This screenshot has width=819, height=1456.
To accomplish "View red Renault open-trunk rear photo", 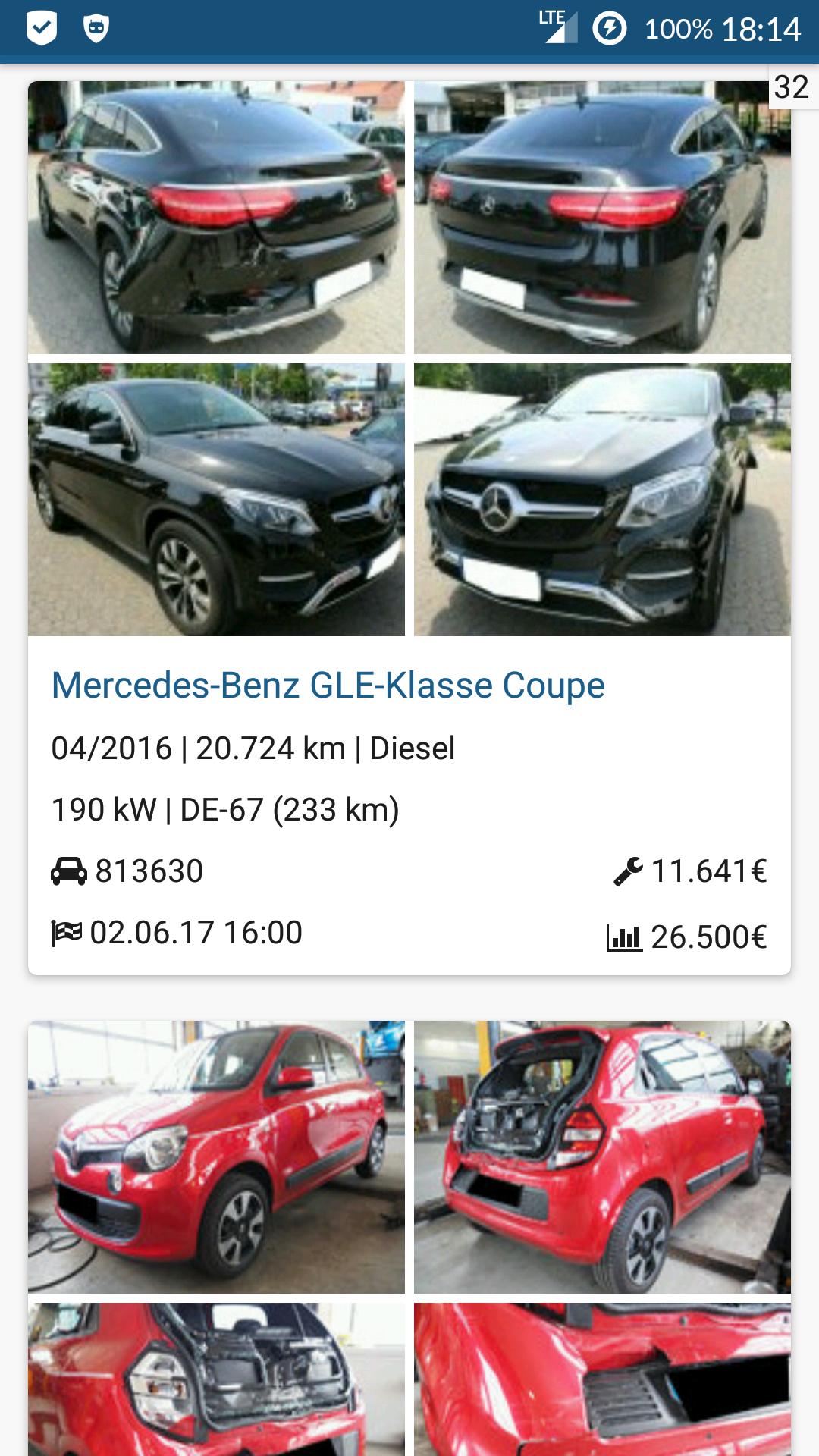I will [602, 1157].
